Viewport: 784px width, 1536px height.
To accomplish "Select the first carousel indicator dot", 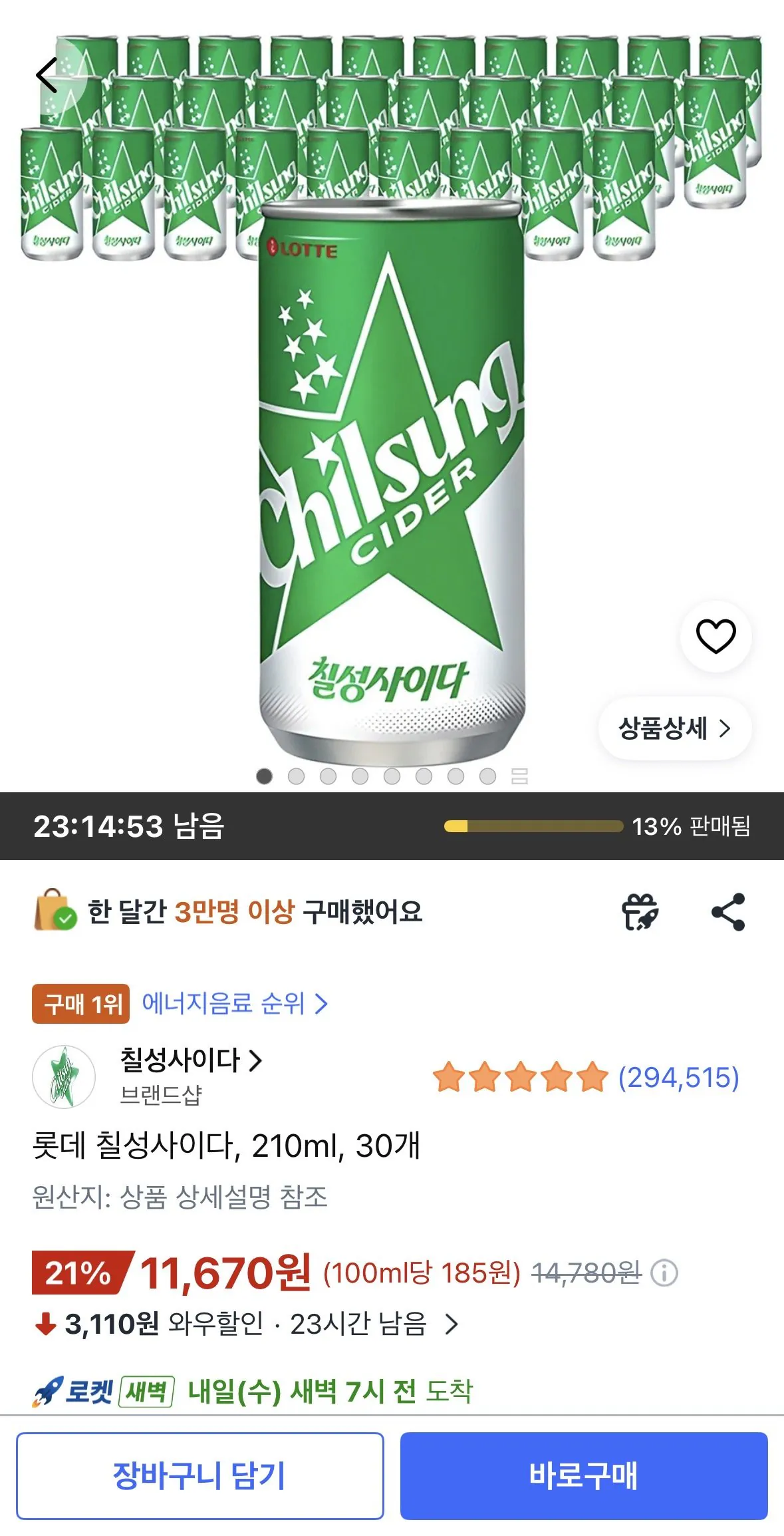I will pos(266,775).
